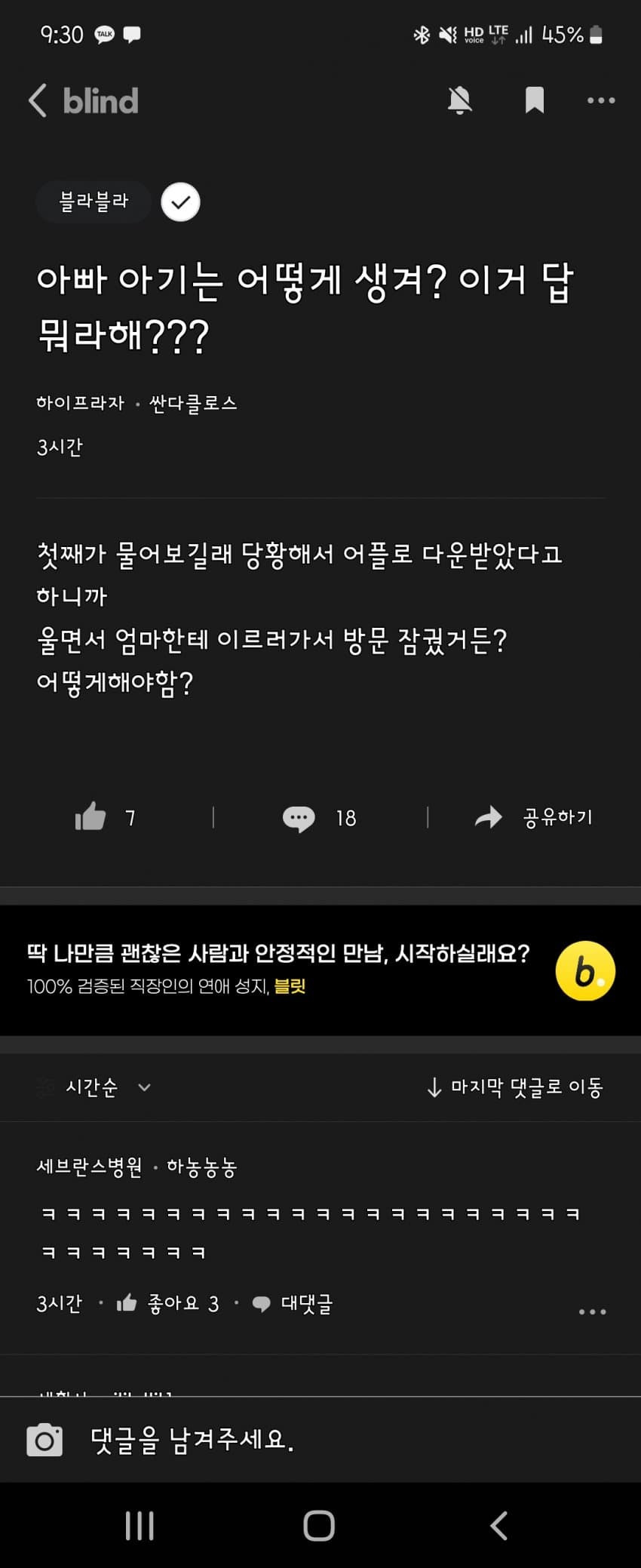Share the post via 공유하기
Viewport: 641px width, 1568px height.
[x=534, y=817]
